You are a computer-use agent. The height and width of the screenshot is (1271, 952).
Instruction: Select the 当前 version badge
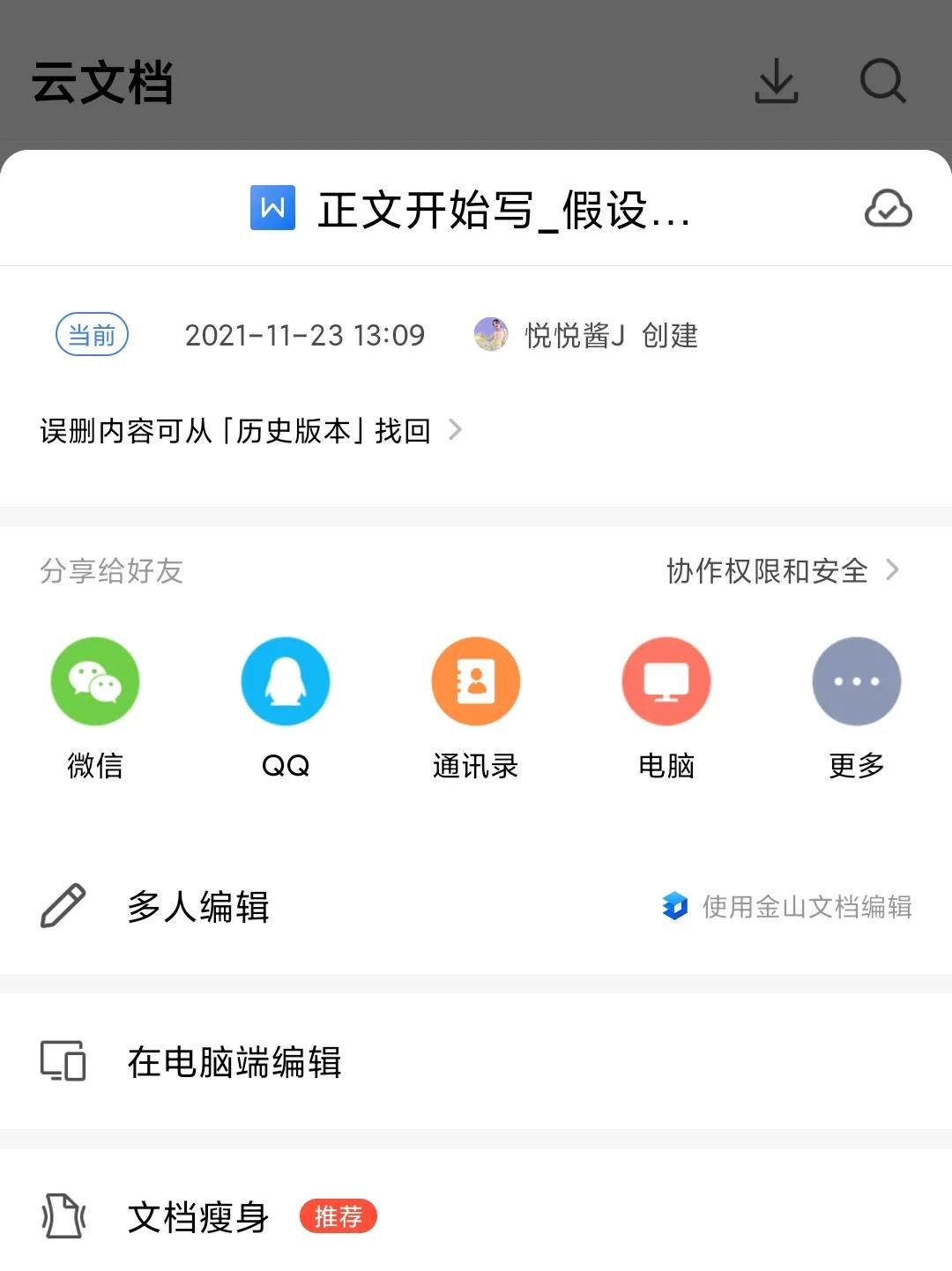[x=93, y=335]
